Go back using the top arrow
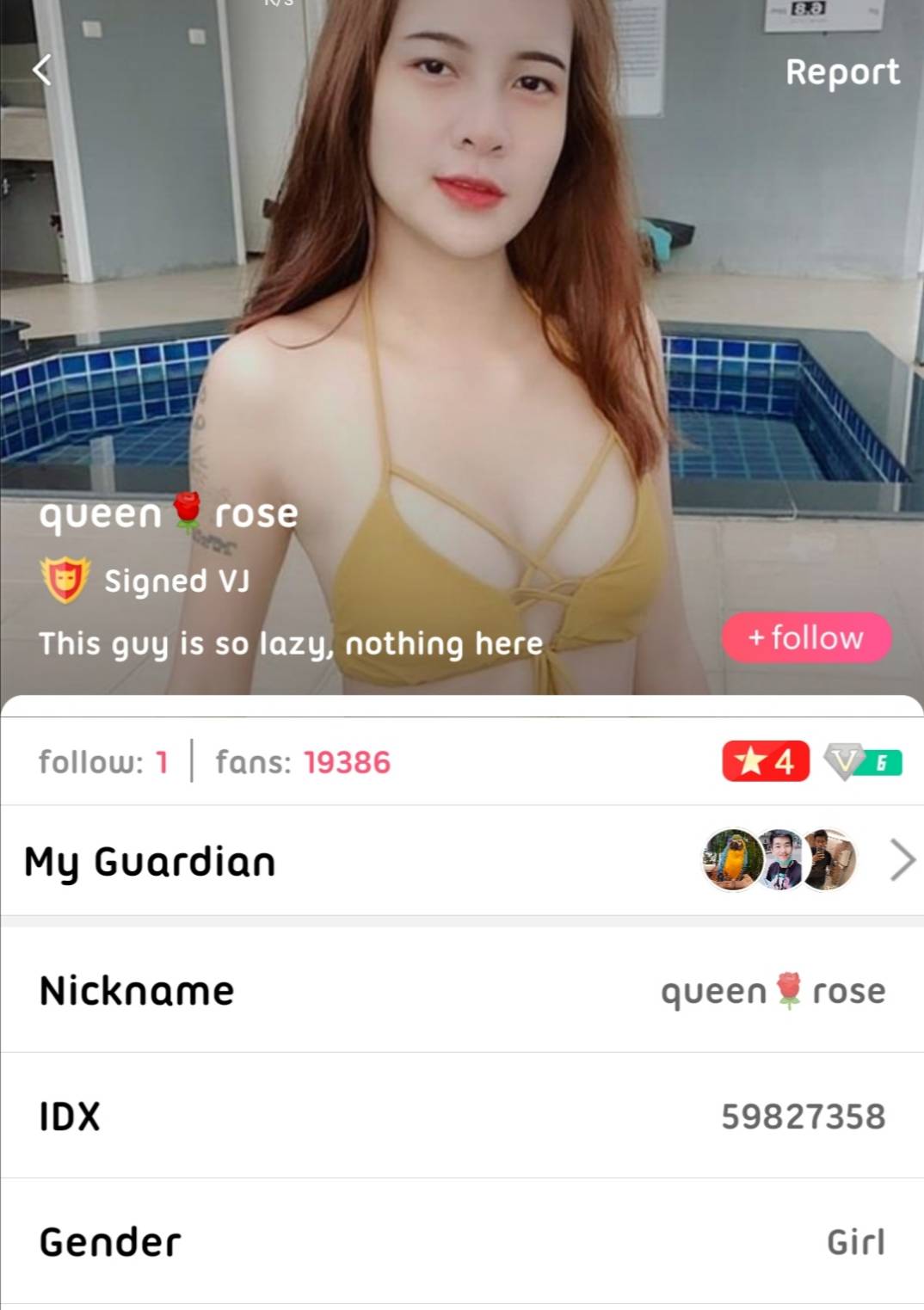Viewport: 924px width, 1310px height. click(42, 71)
